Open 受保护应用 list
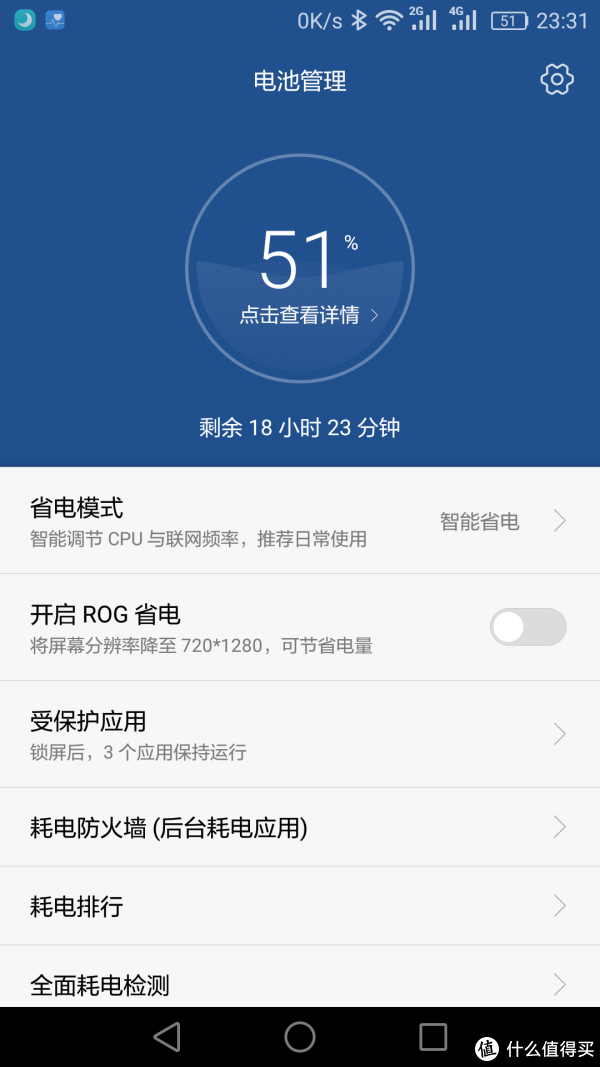This screenshot has width=600, height=1067. click(300, 734)
